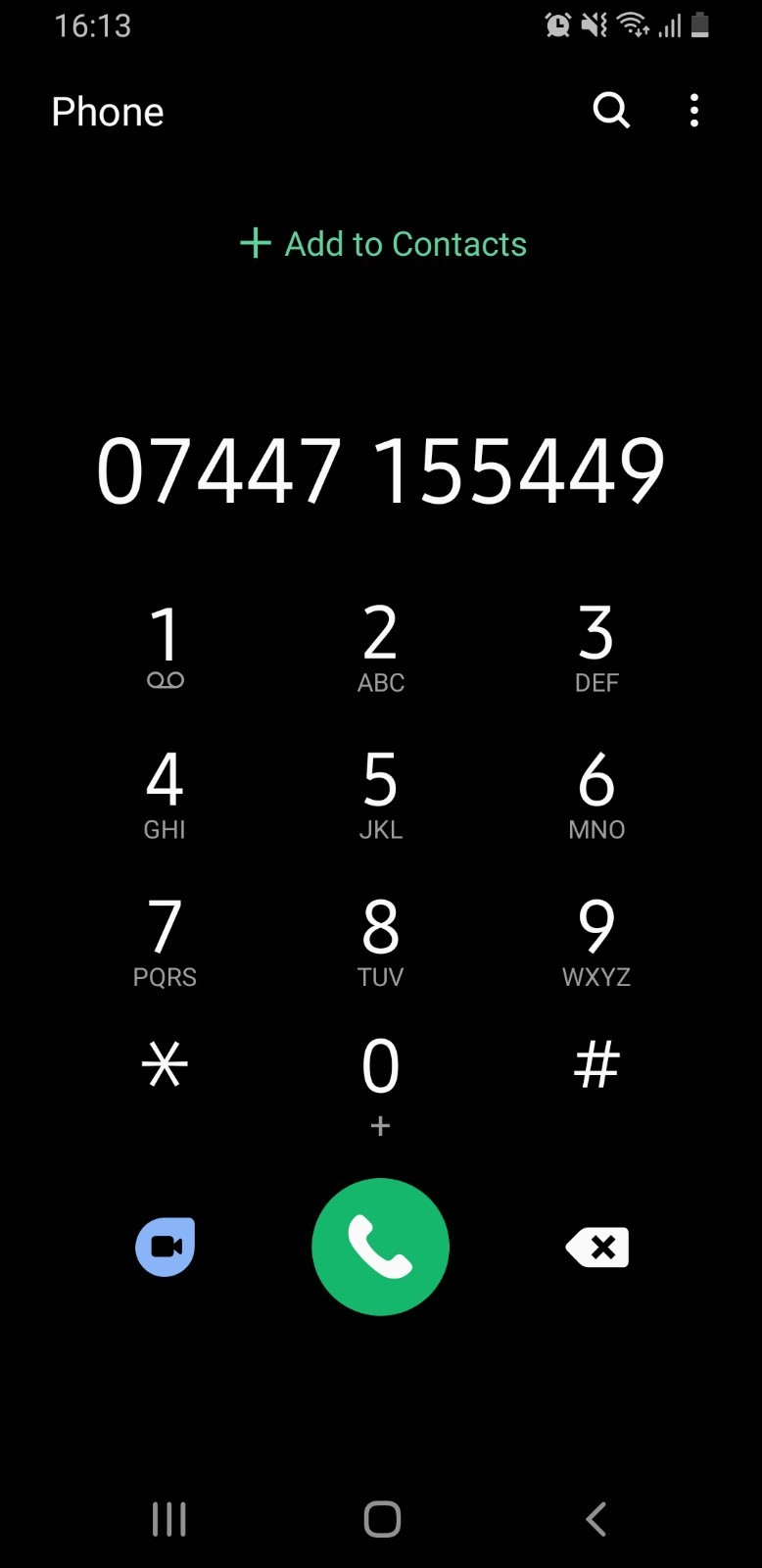The width and height of the screenshot is (762, 1568).
Task: Open the search icon in Phone
Action: point(611,111)
